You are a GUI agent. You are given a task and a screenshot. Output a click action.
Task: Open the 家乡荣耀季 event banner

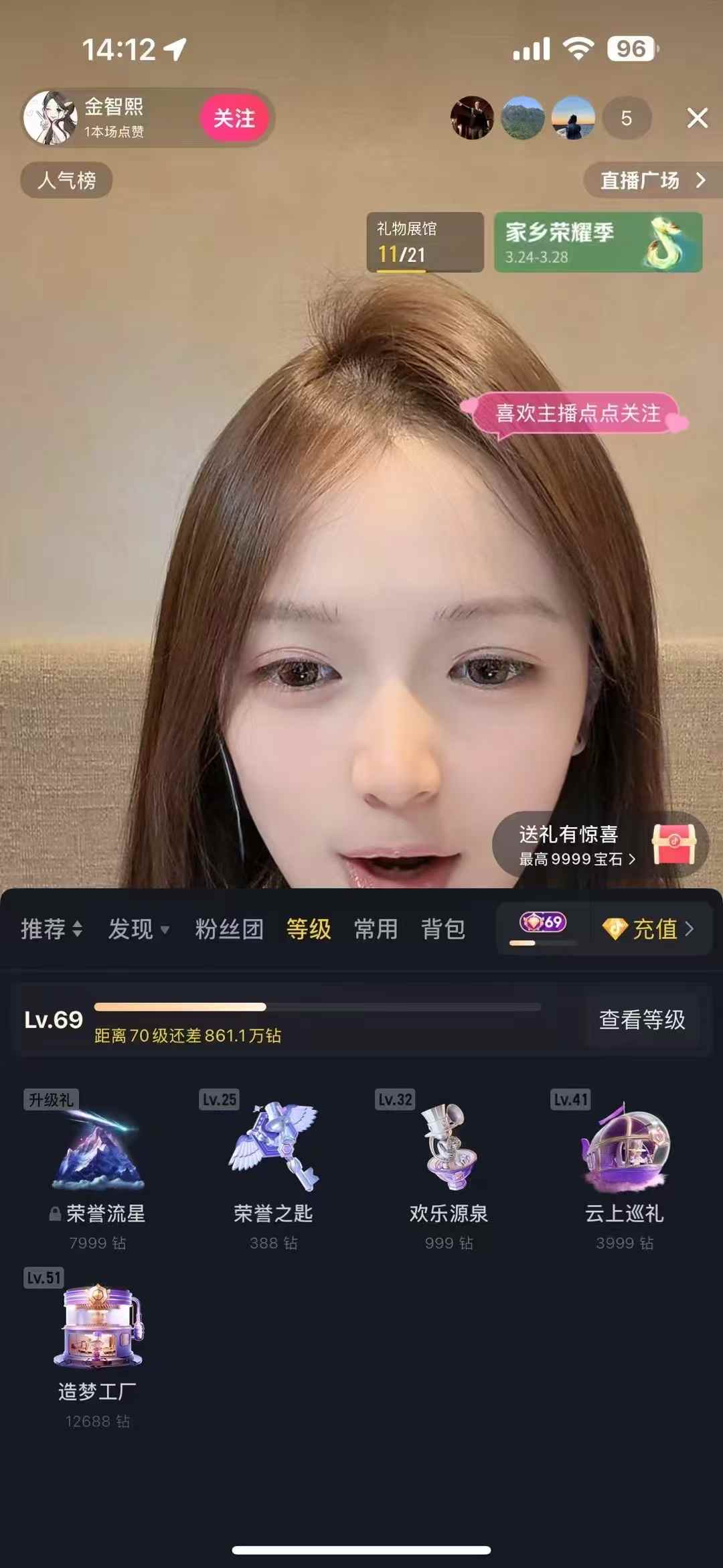(598, 242)
